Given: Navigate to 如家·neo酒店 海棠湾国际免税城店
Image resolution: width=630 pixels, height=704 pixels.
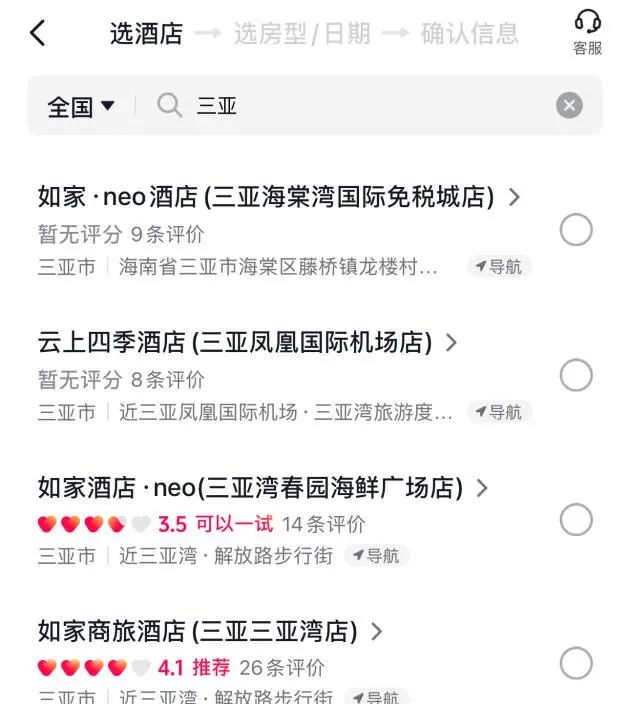Looking at the screenshot, I should (499, 267).
